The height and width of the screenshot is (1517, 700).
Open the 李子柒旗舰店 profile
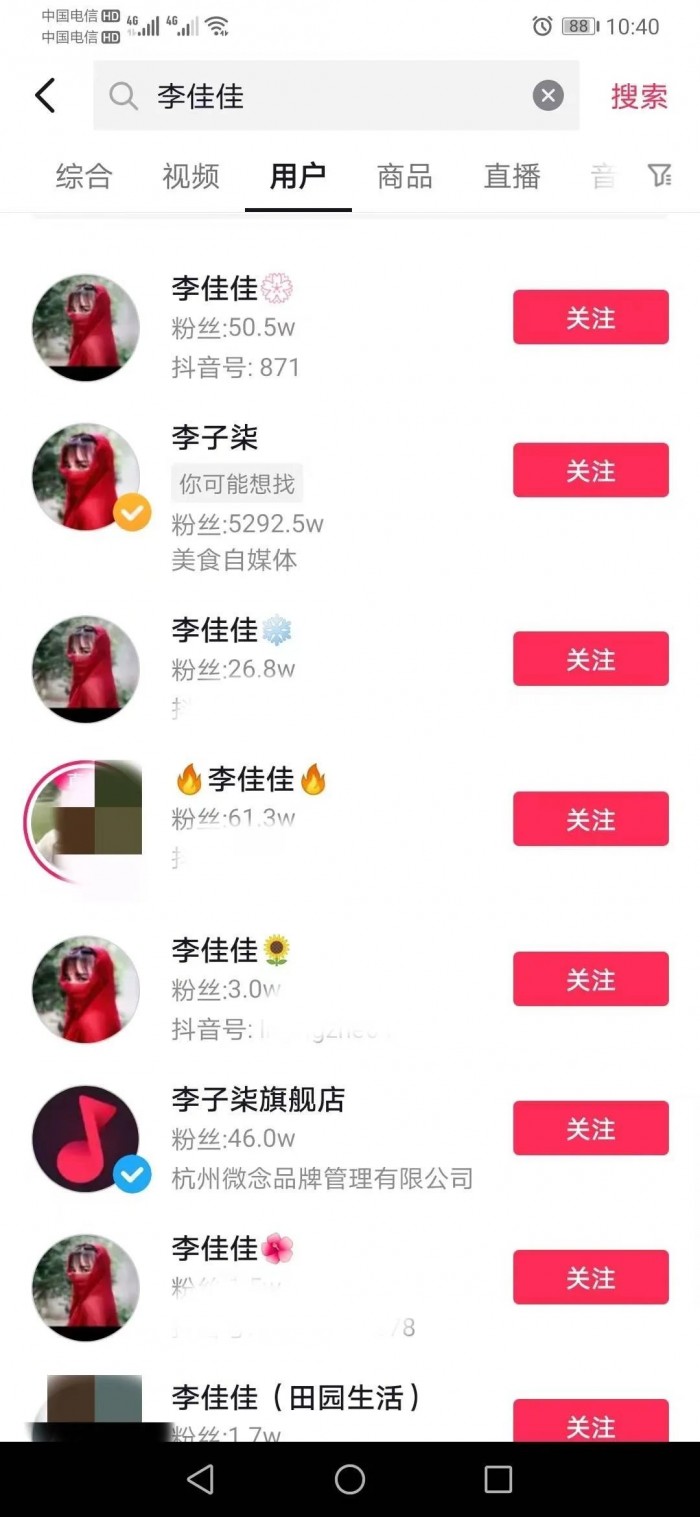coord(258,1100)
